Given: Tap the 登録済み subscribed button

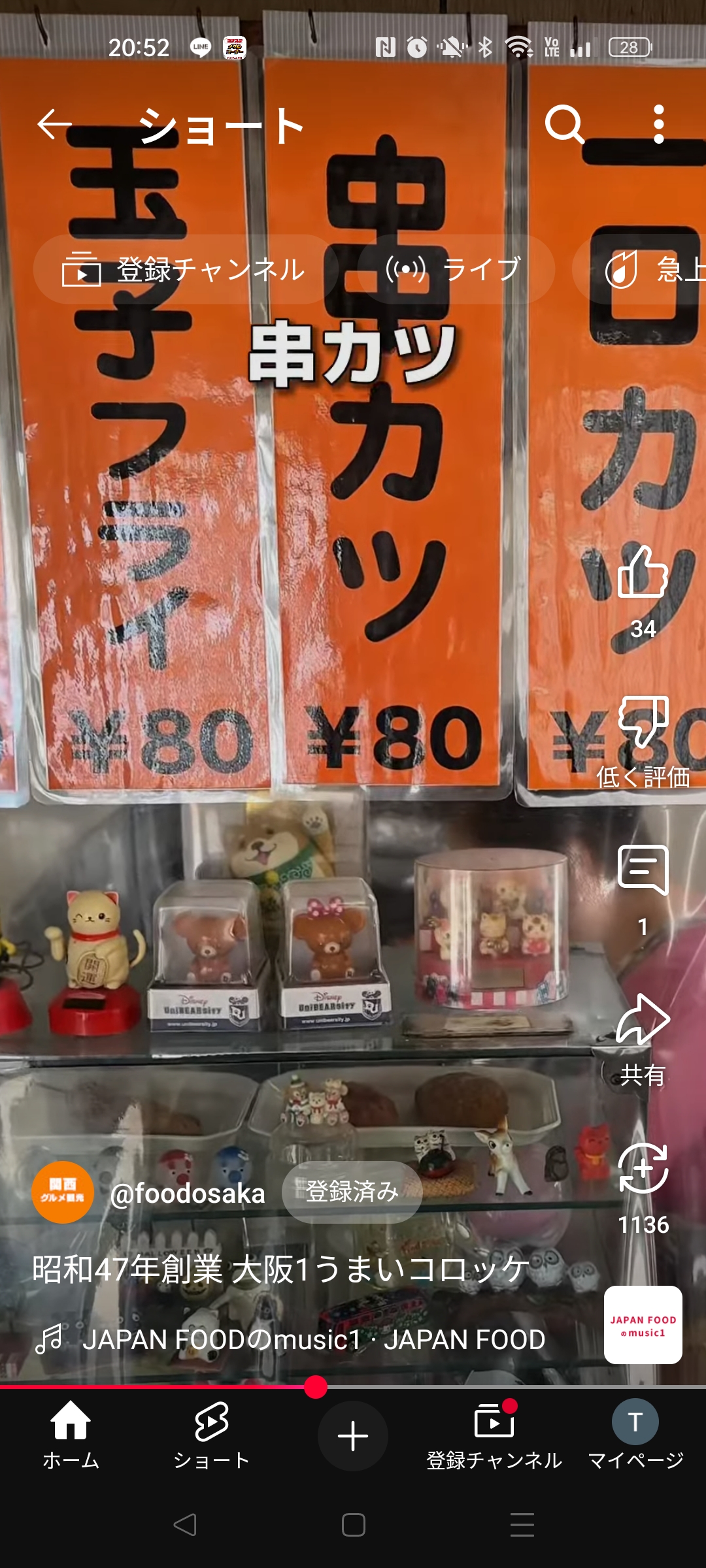Looking at the screenshot, I should coord(352,1192).
